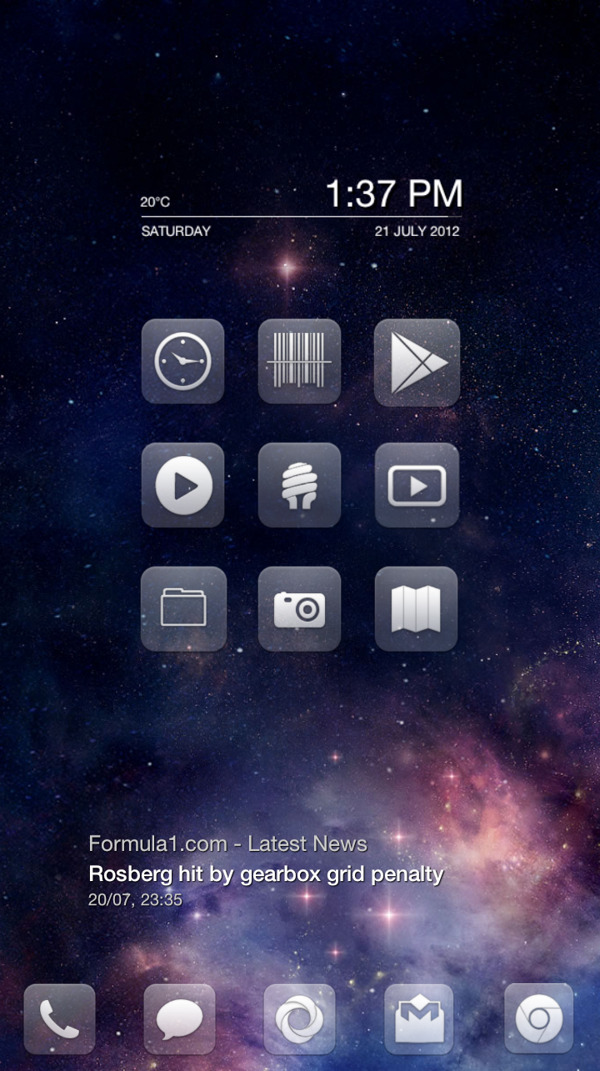Open the Phone dialer in the dock
The height and width of the screenshot is (1071, 600).
(59, 1019)
